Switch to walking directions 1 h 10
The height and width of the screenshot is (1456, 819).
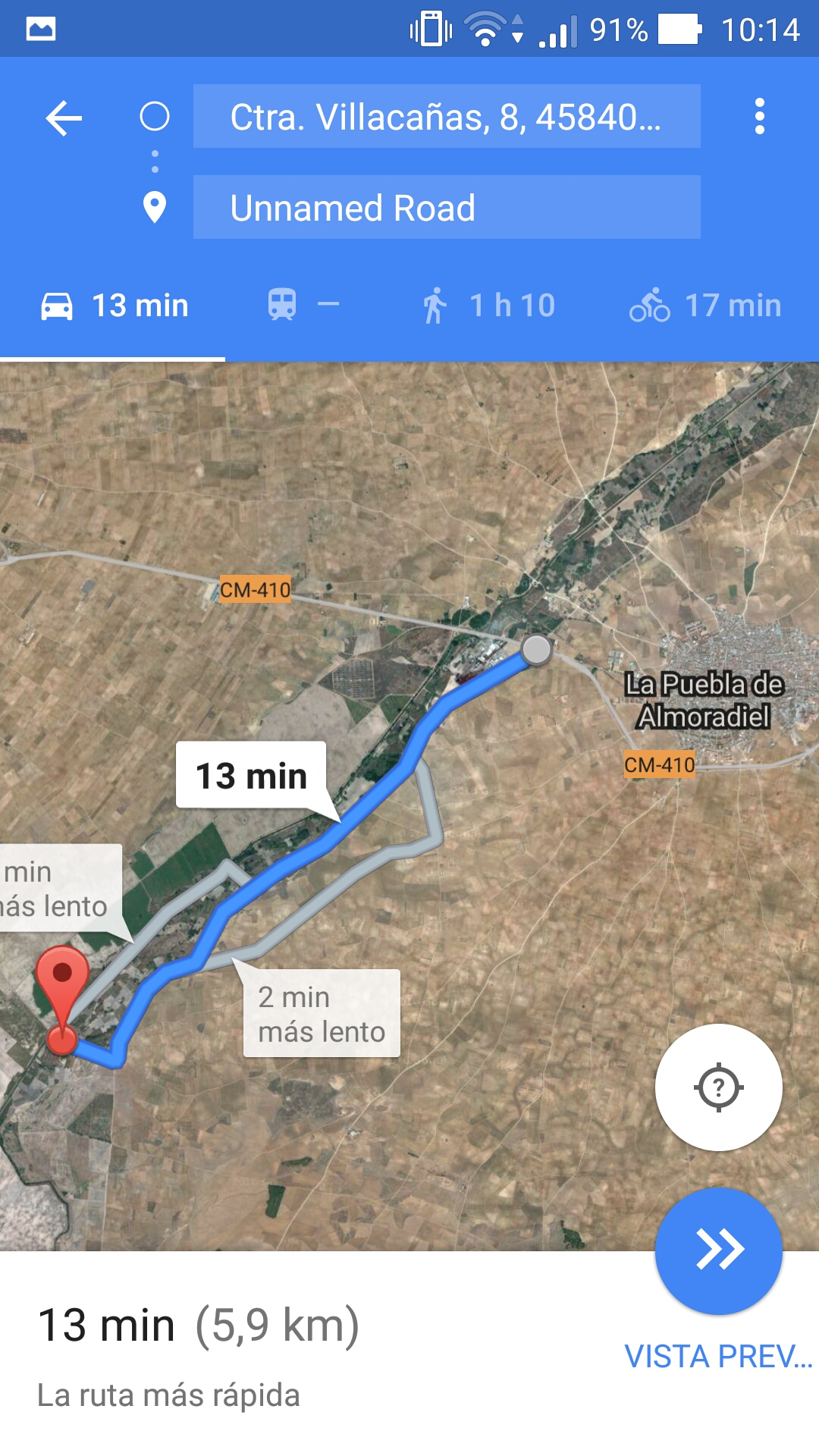tap(489, 306)
